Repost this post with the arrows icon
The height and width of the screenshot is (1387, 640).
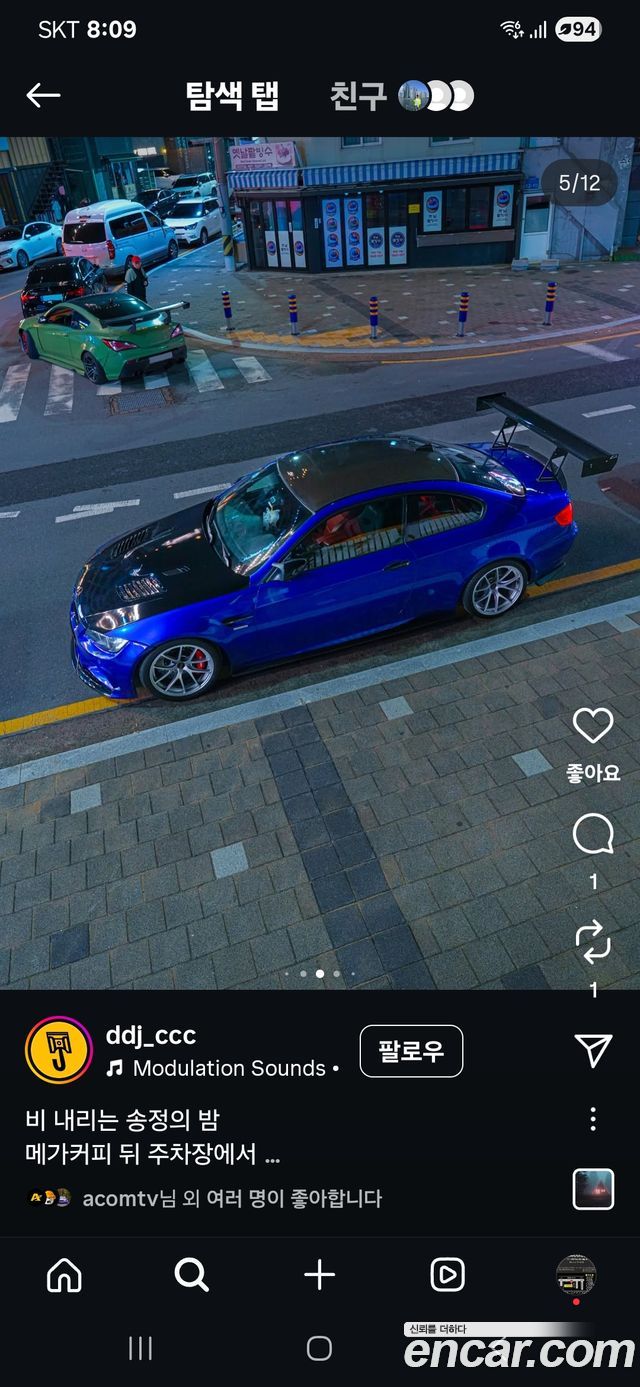593,943
